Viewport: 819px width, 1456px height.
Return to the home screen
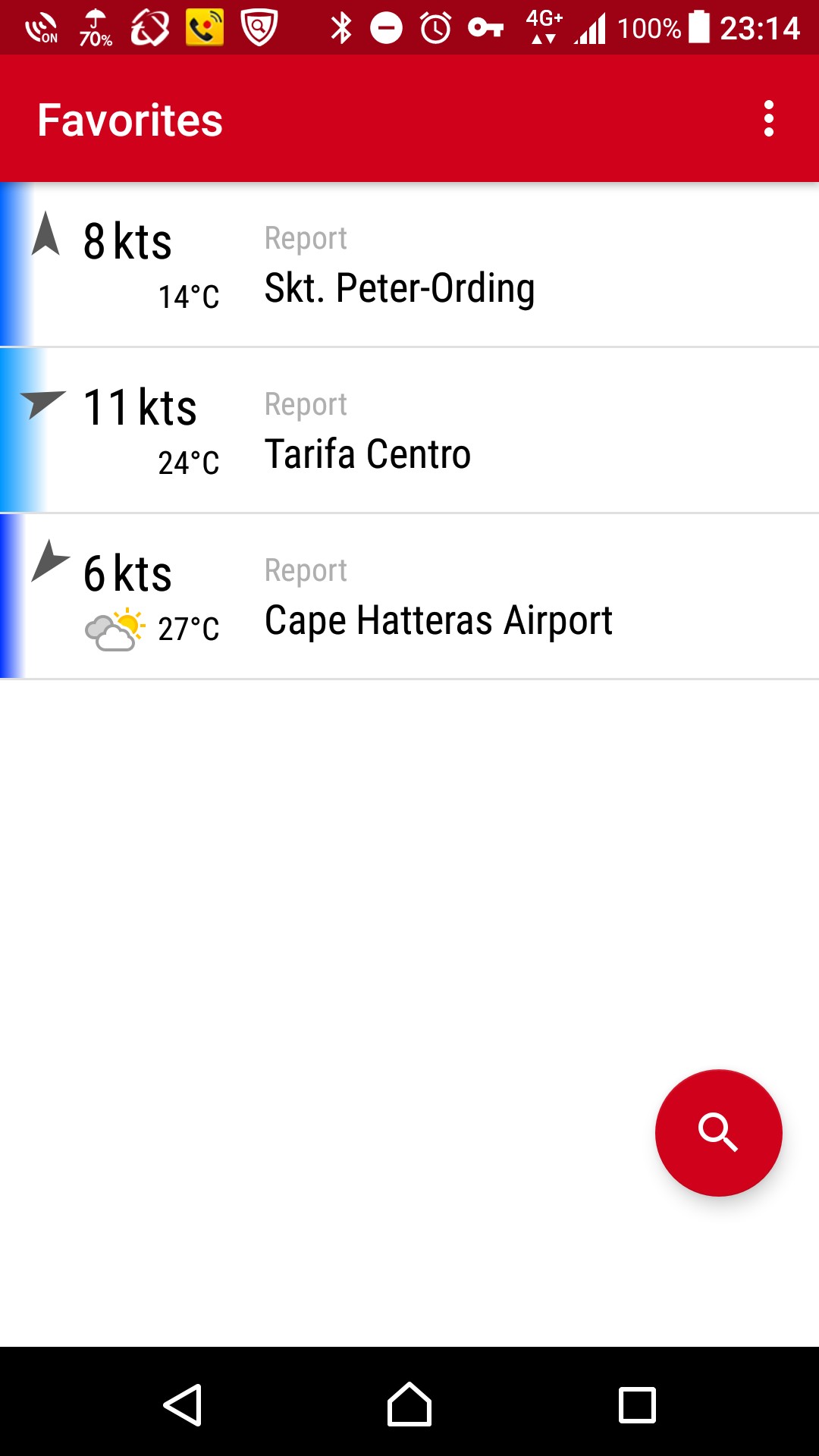click(409, 1404)
